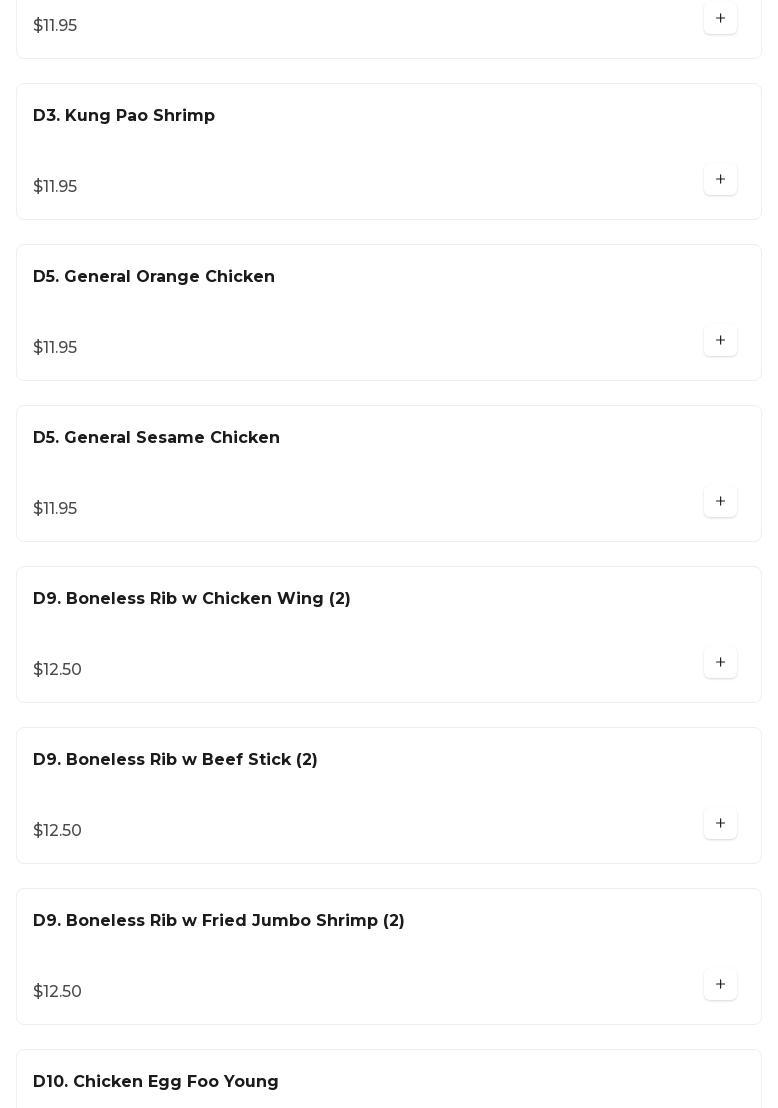The image size is (778, 1108).
Task: Tap plus on Boneless Rib w Beef Stick
Action: click(x=720, y=824)
